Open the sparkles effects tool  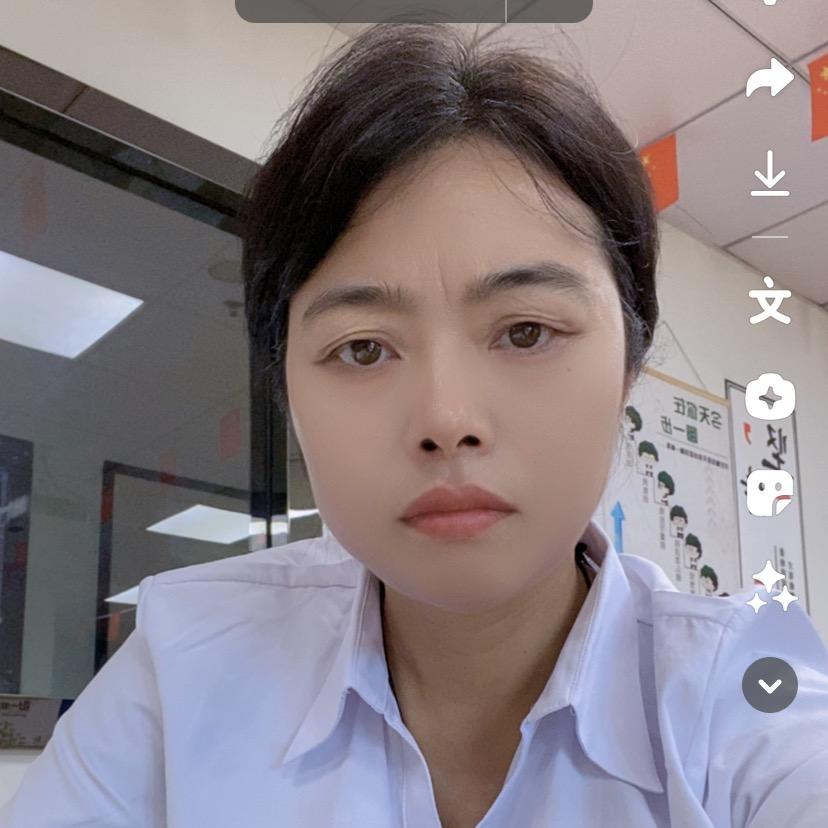[x=771, y=586]
